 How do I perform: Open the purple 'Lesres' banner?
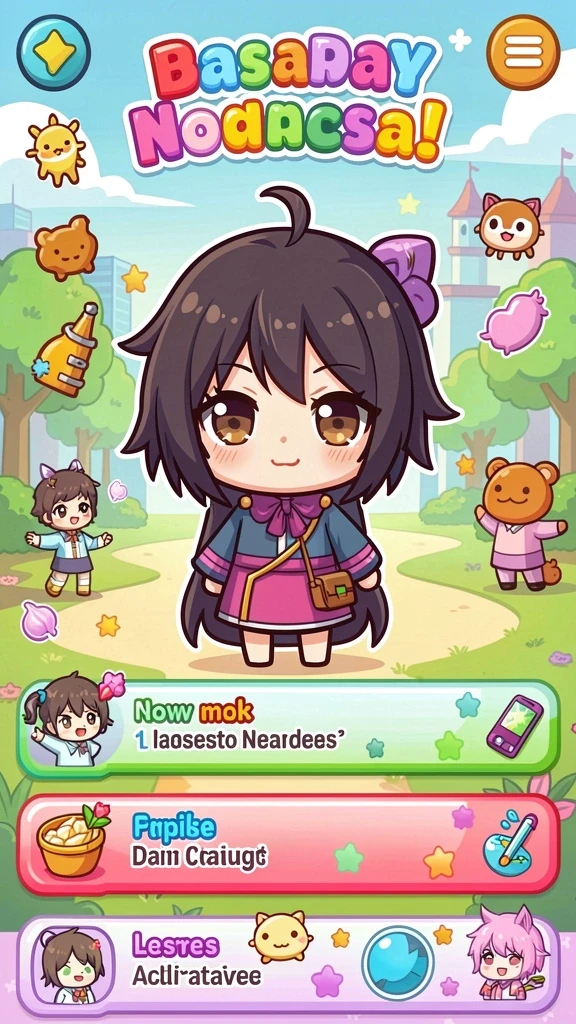(x=288, y=965)
